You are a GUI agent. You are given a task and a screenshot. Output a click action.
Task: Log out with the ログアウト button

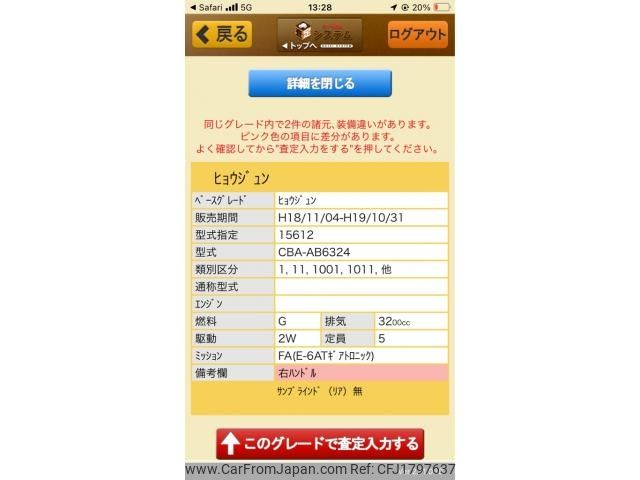click(x=417, y=34)
